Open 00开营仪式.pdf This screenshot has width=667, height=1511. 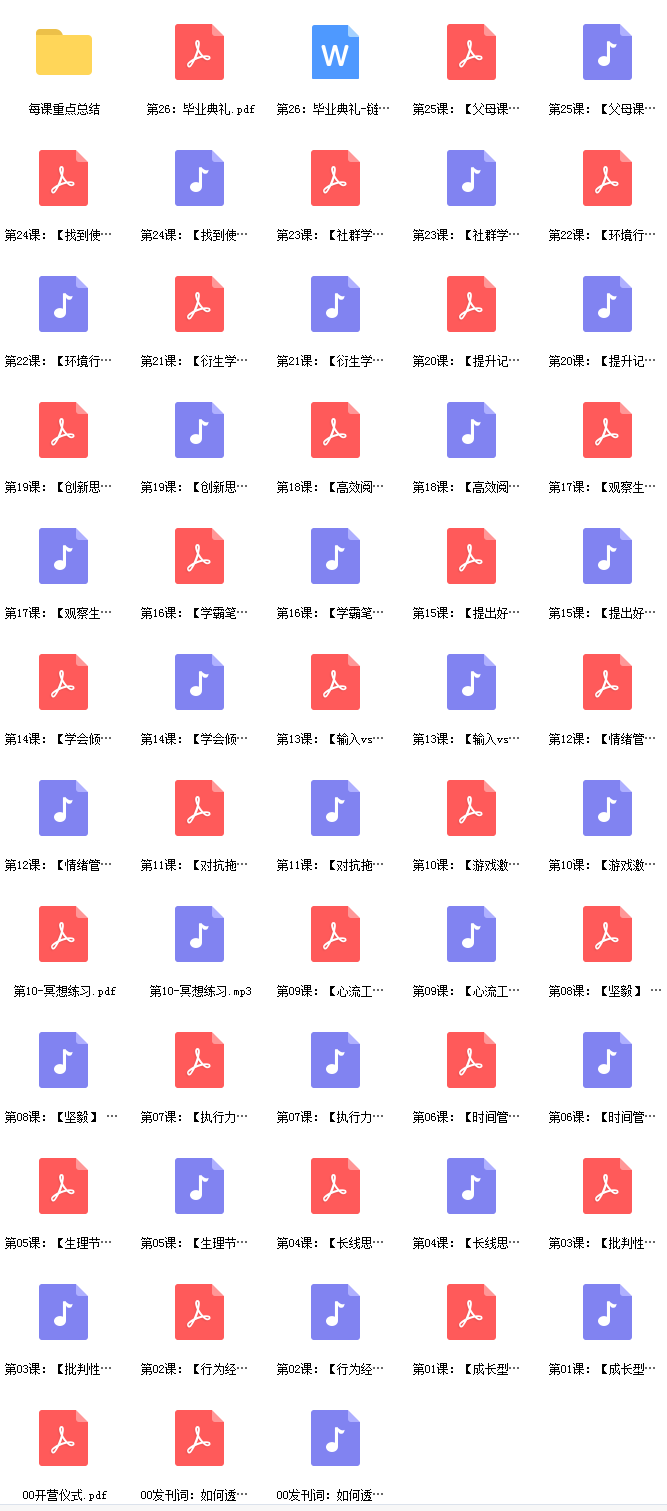[x=63, y=1439]
